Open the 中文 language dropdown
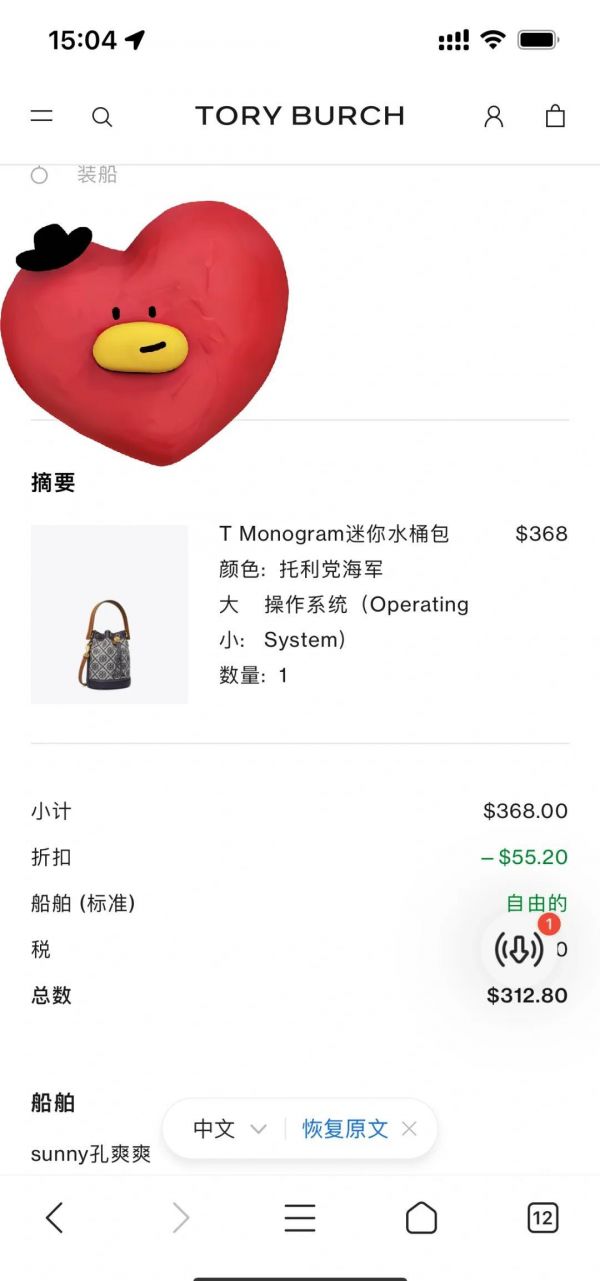The image size is (600, 1281). click(x=229, y=1129)
